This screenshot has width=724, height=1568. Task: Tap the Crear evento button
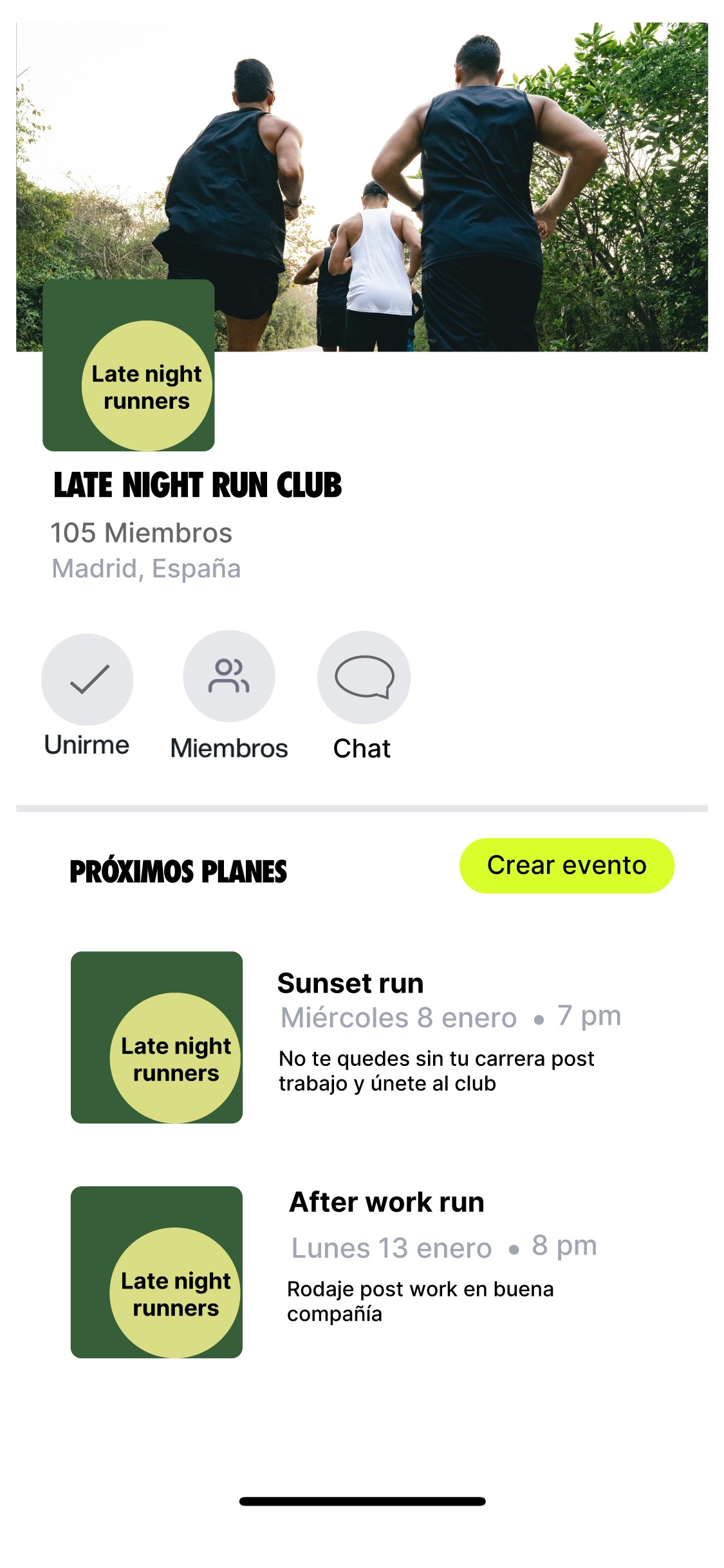click(566, 866)
